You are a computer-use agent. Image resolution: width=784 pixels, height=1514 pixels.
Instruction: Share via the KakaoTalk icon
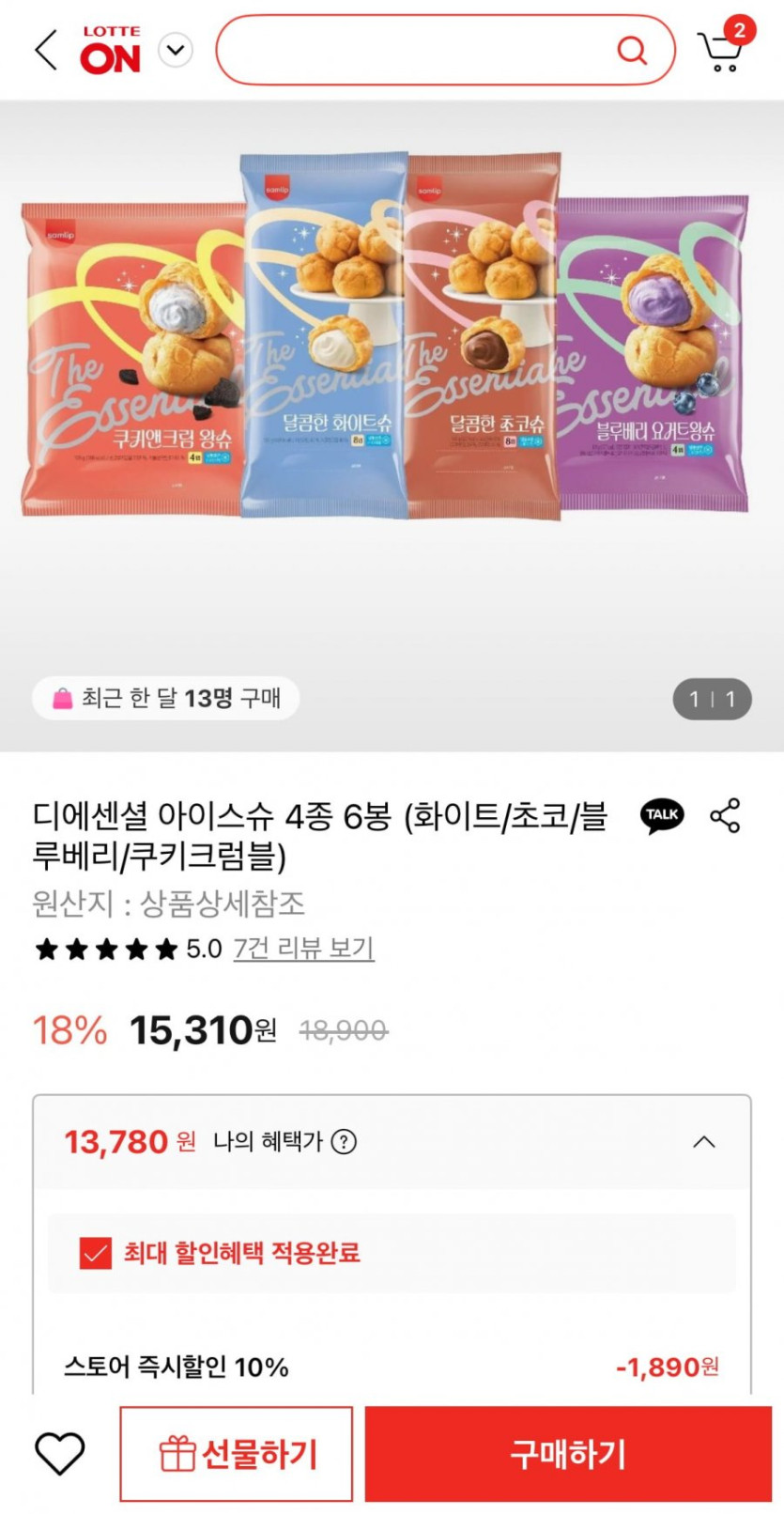662,815
